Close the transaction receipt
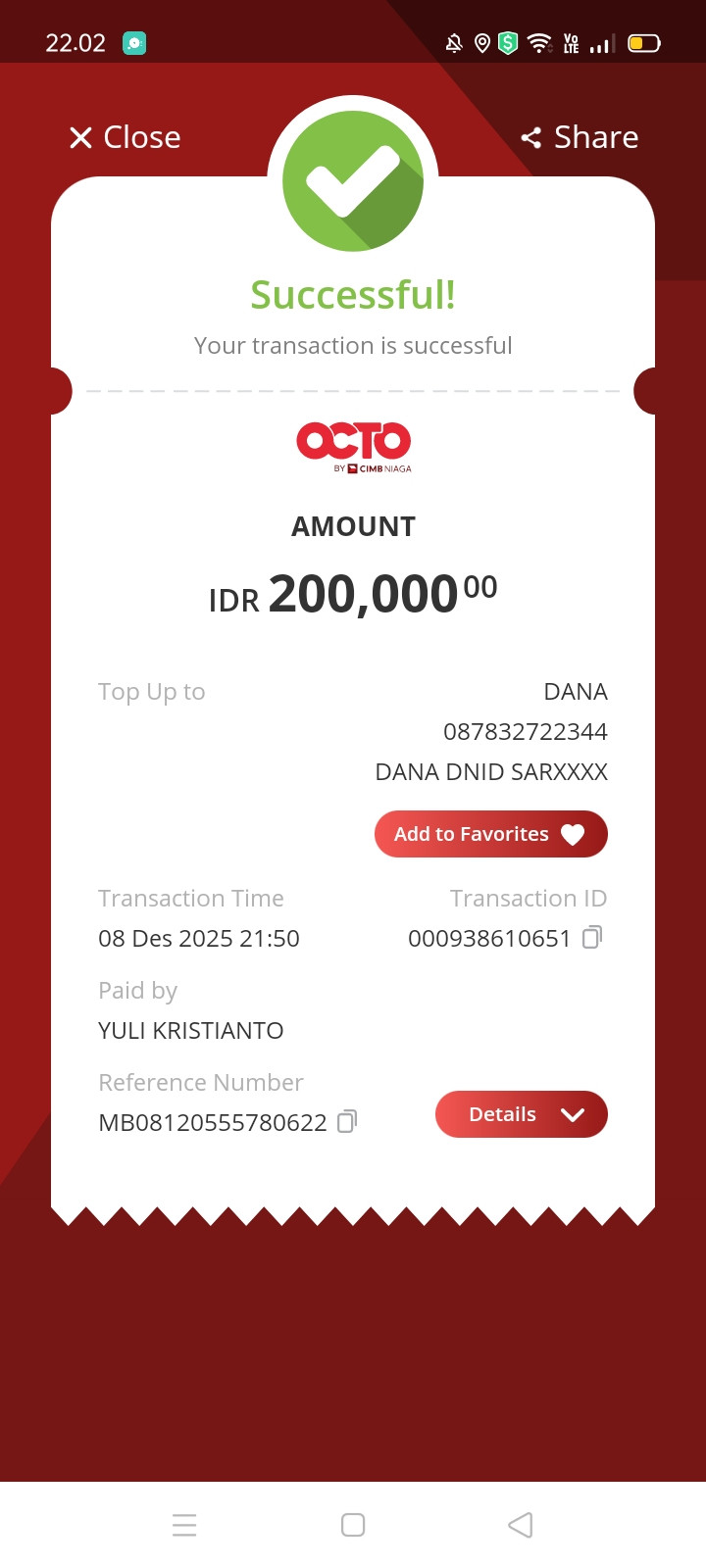706x1568 pixels. click(x=125, y=137)
